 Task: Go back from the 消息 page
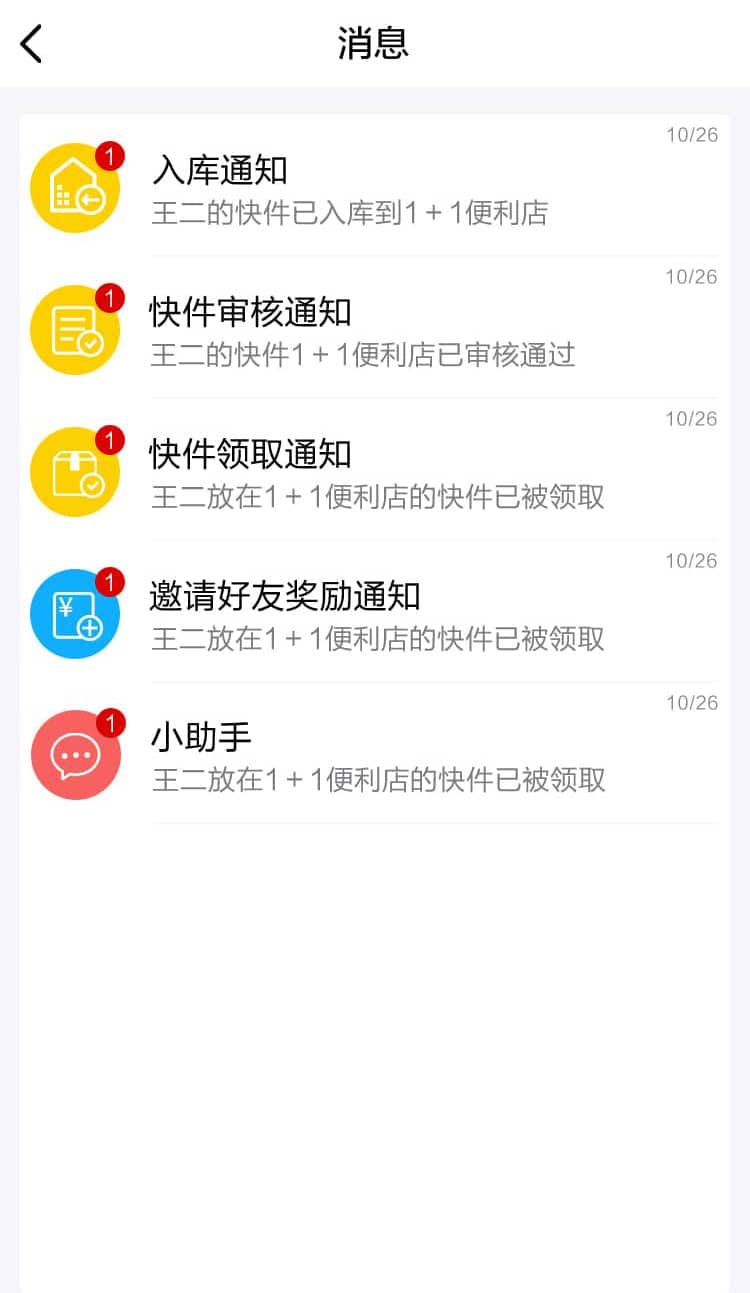pyautogui.click(x=32, y=44)
